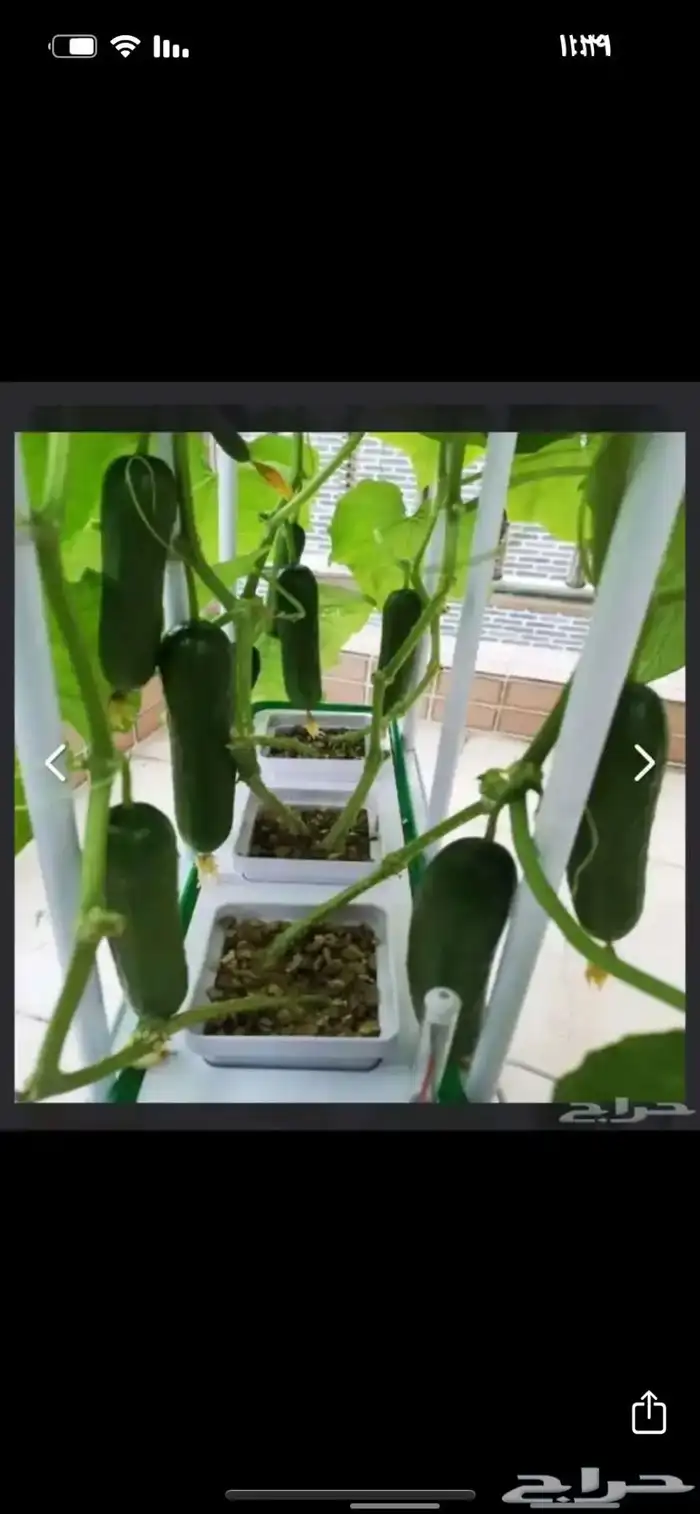Show the previous photo with left arrow
Screen dimensions: 700x1514
[55, 763]
